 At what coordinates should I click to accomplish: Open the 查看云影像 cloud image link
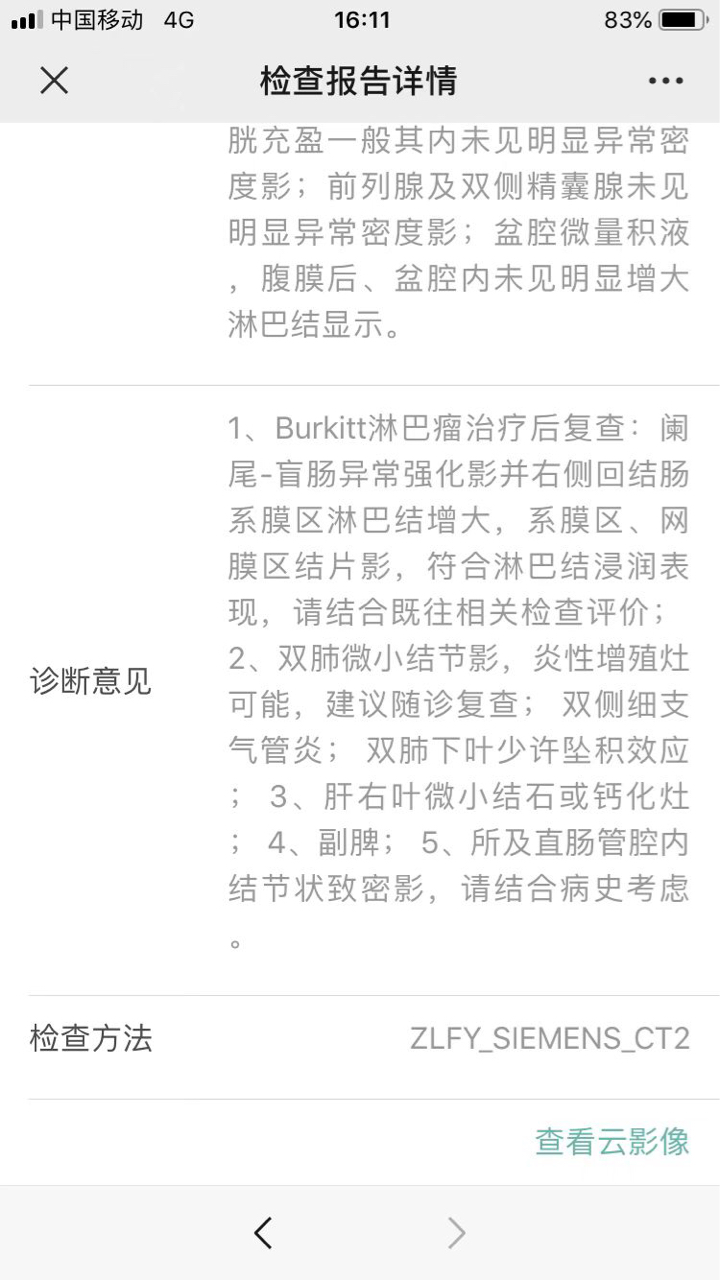[612, 1141]
